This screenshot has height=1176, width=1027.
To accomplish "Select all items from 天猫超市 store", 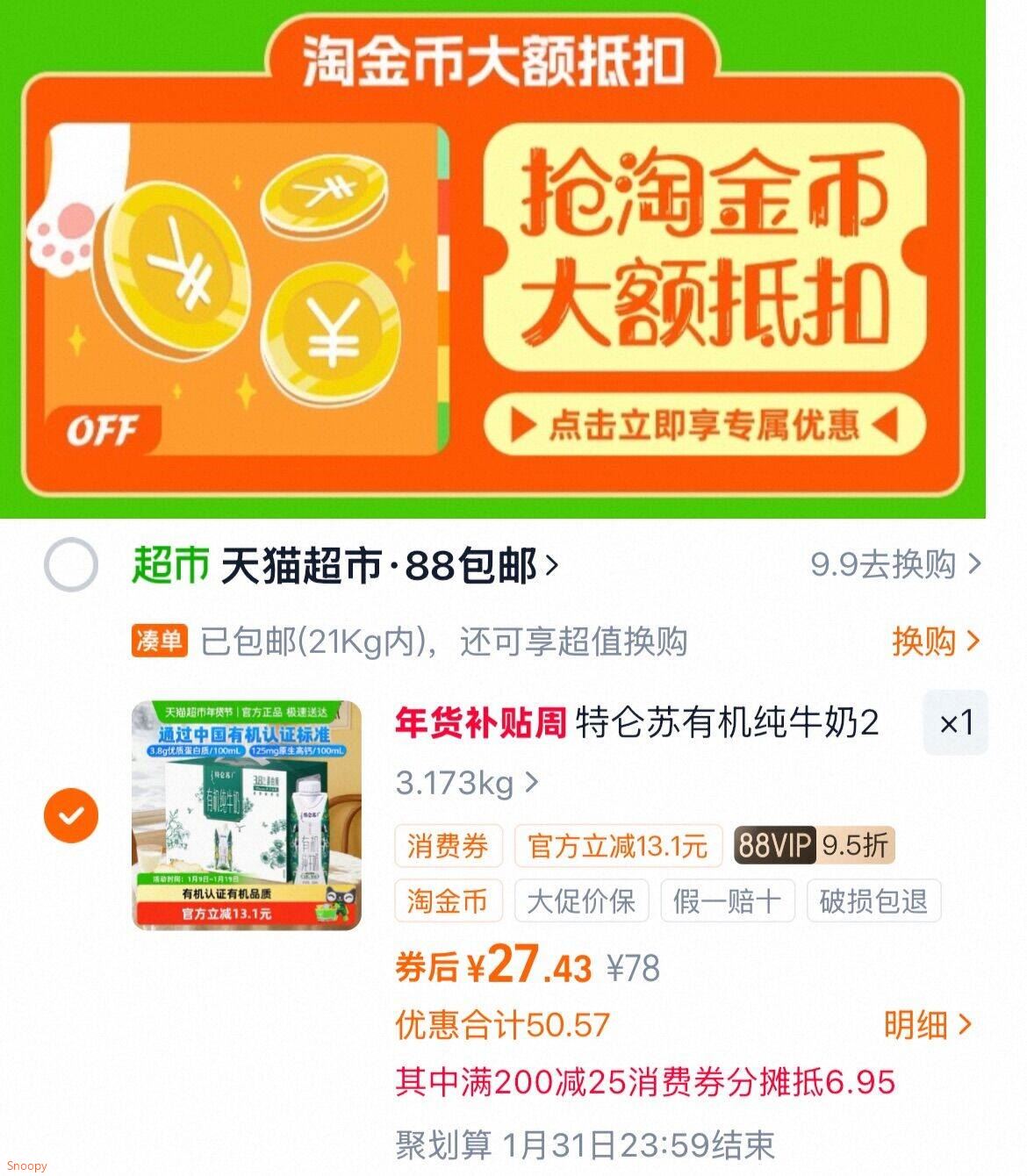I will point(71,565).
